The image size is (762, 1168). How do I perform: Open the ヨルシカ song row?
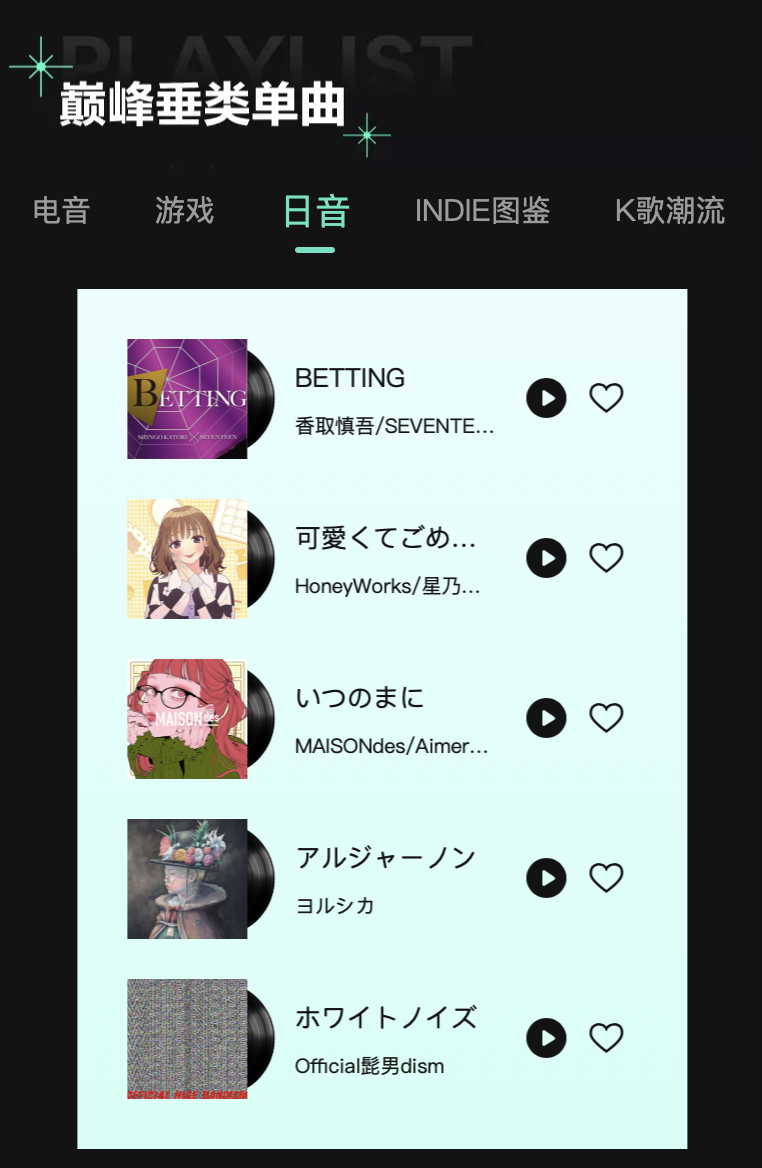385,878
